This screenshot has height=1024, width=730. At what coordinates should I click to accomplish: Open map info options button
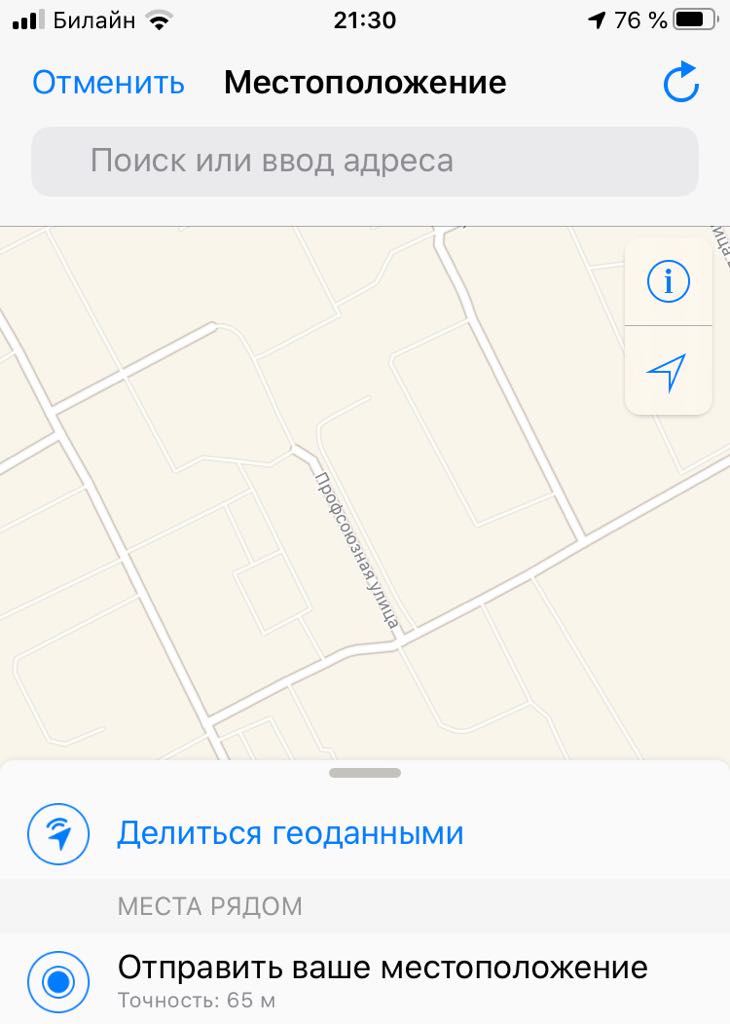(668, 282)
